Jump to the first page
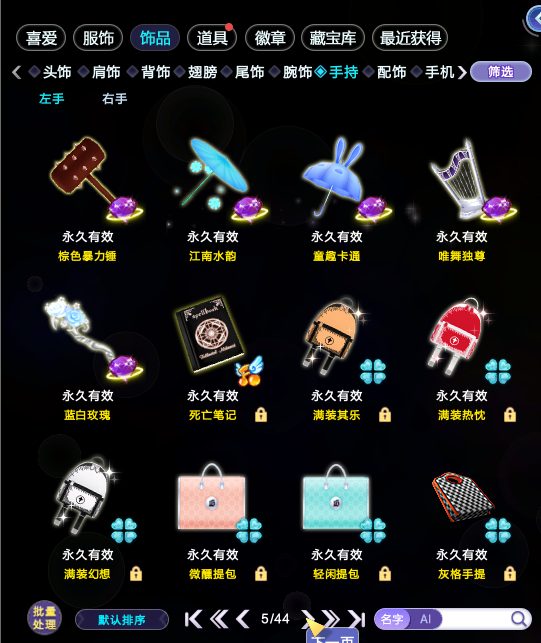This screenshot has width=541, height=643. (193, 619)
